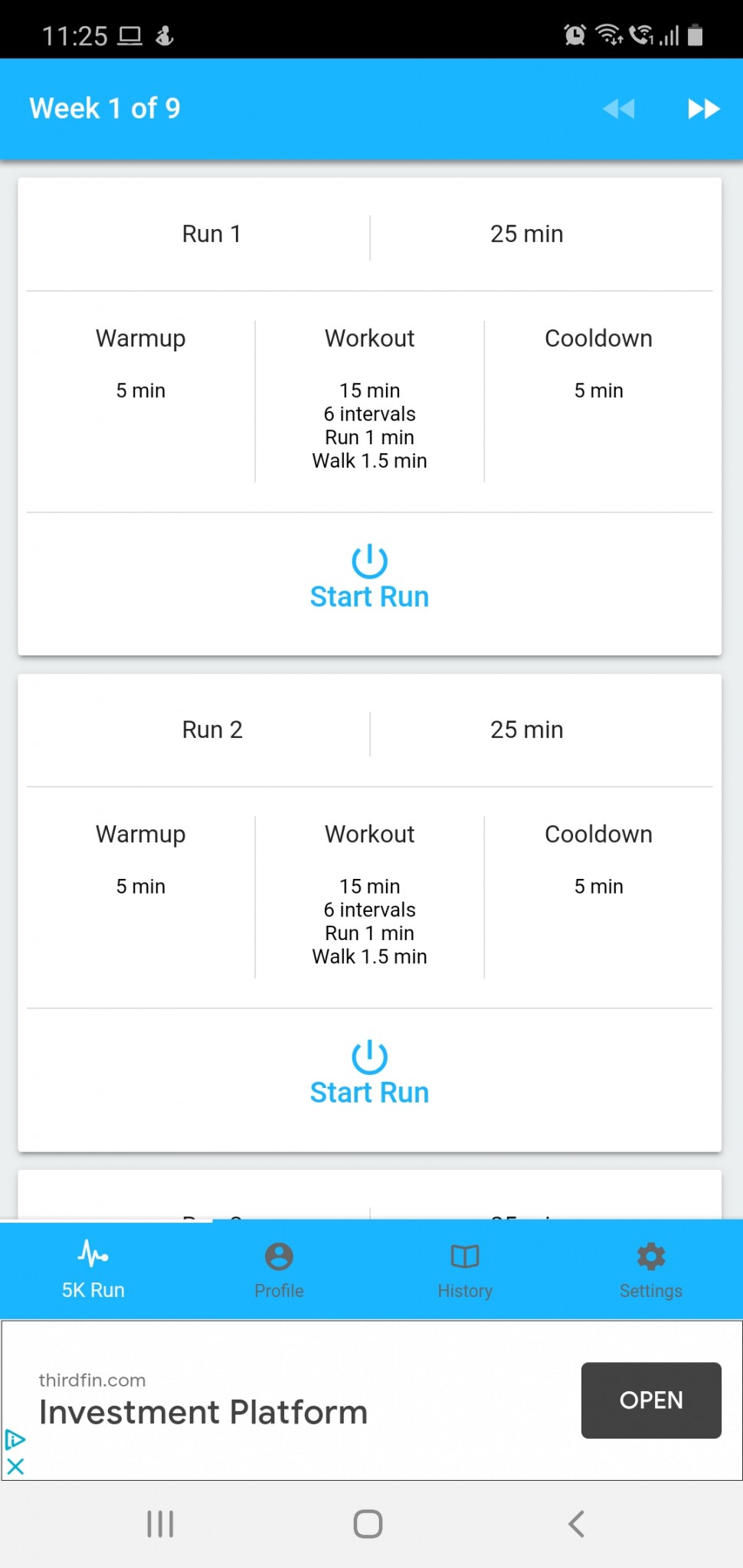Image resolution: width=743 pixels, height=1568 pixels.
Task: Start Run 1 workout
Action: tap(369, 578)
